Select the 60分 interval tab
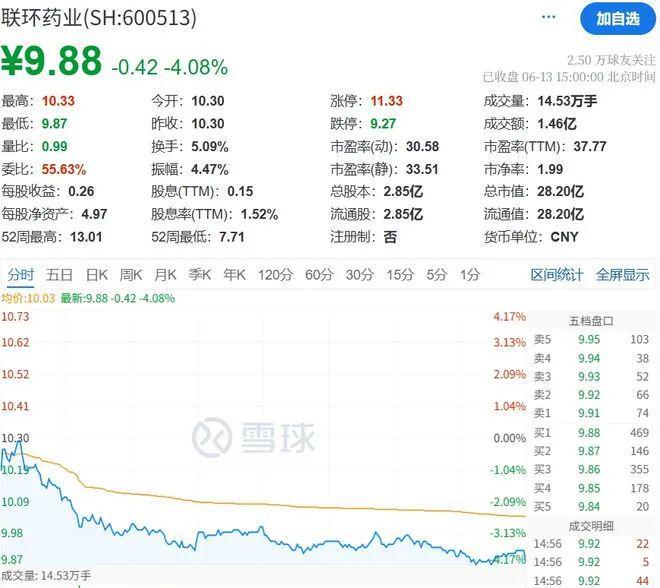Screen dimensions: 660x588 click(x=318, y=274)
